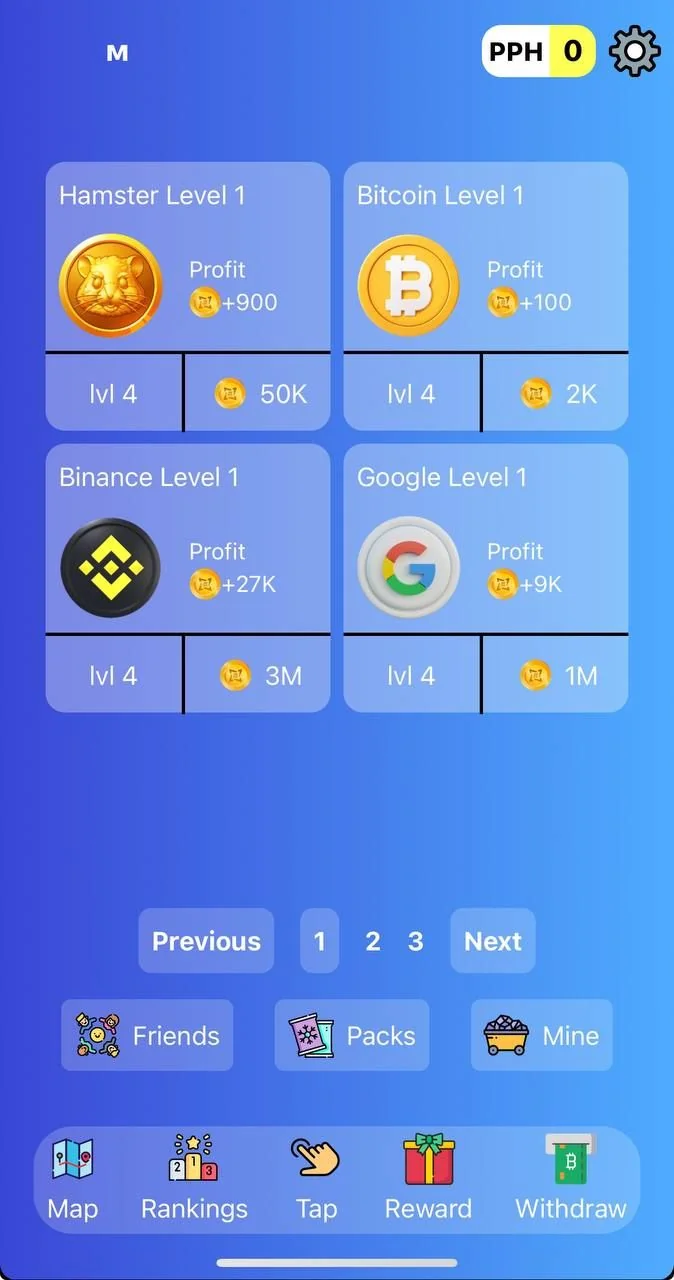The height and width of the screenshot is (1280, 674).
Task: Open the Reward tab
Action: 428,1179
